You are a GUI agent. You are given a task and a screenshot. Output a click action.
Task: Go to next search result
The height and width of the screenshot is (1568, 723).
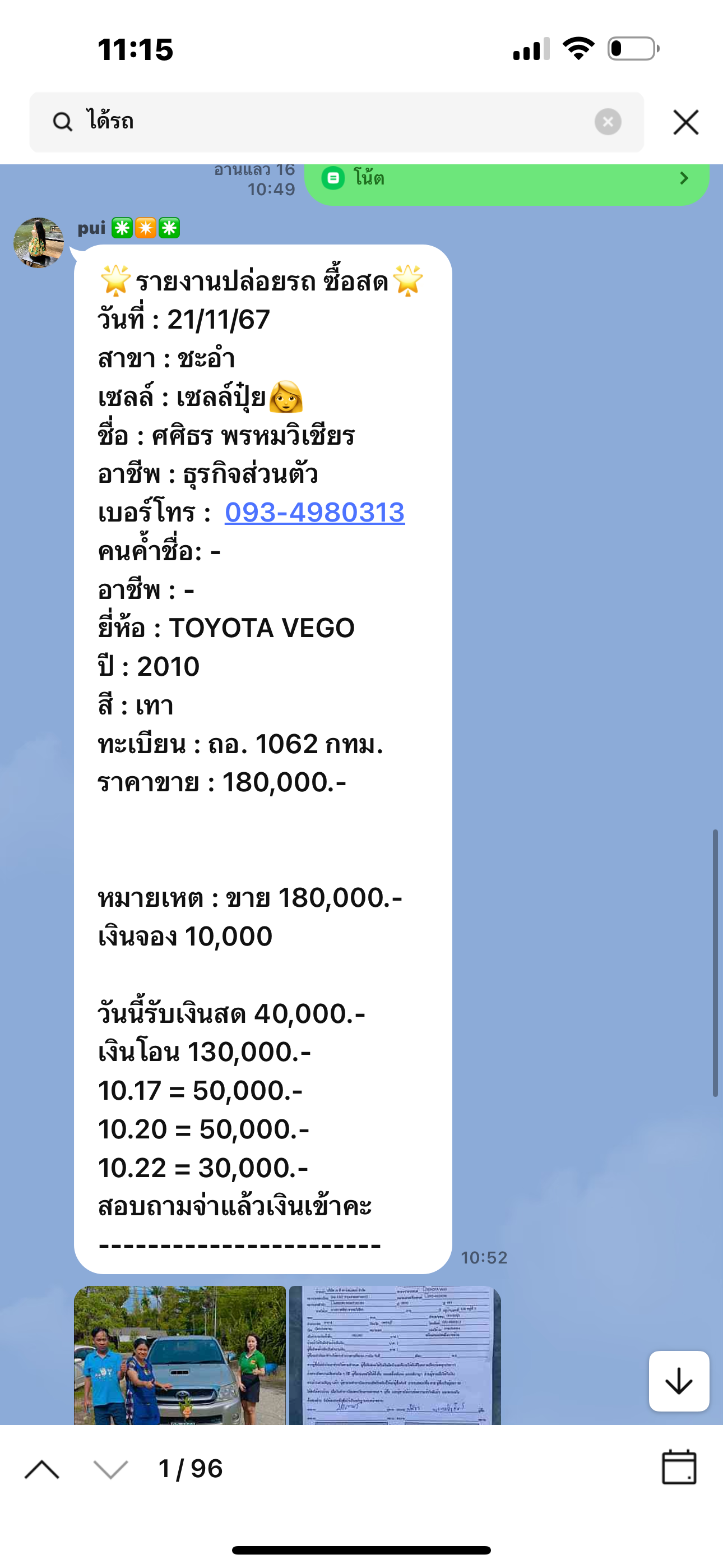[x=111, y=1469]
